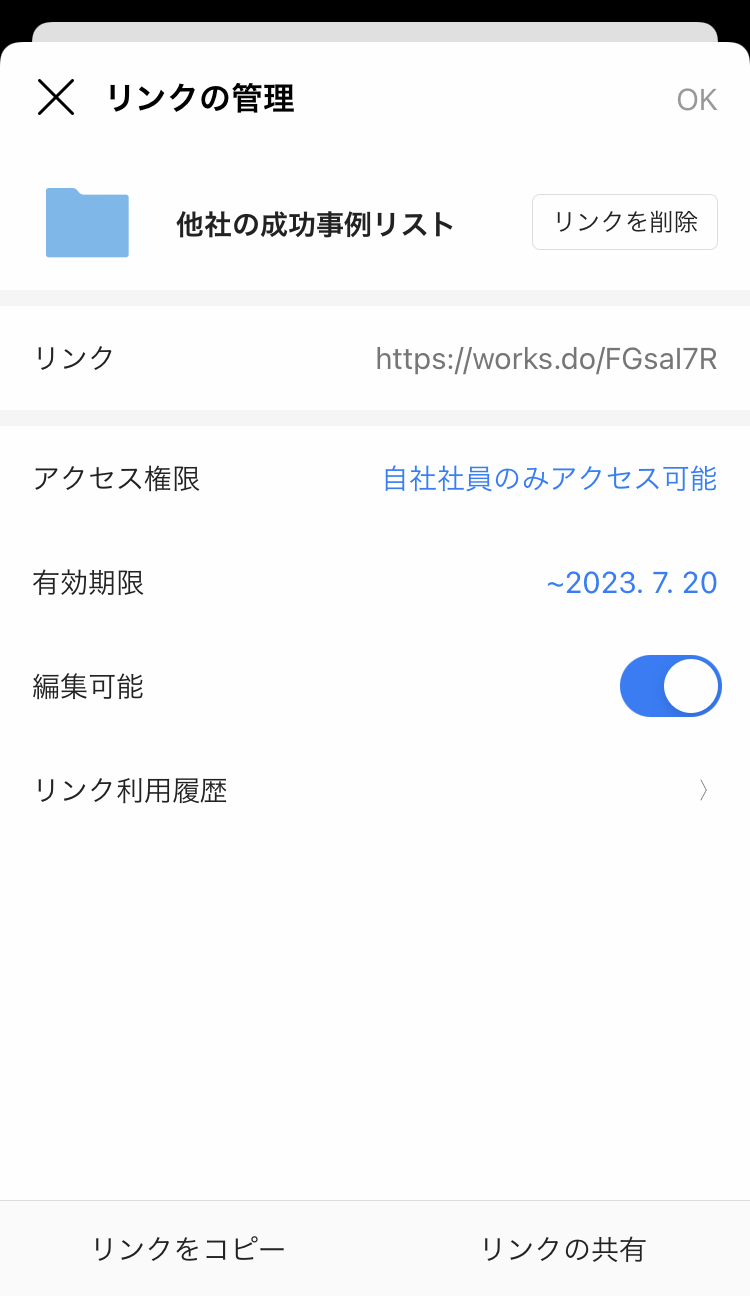Edit the 有効期限 expiration date
The height and width of the screenshot is (1296, 750).
631,583
